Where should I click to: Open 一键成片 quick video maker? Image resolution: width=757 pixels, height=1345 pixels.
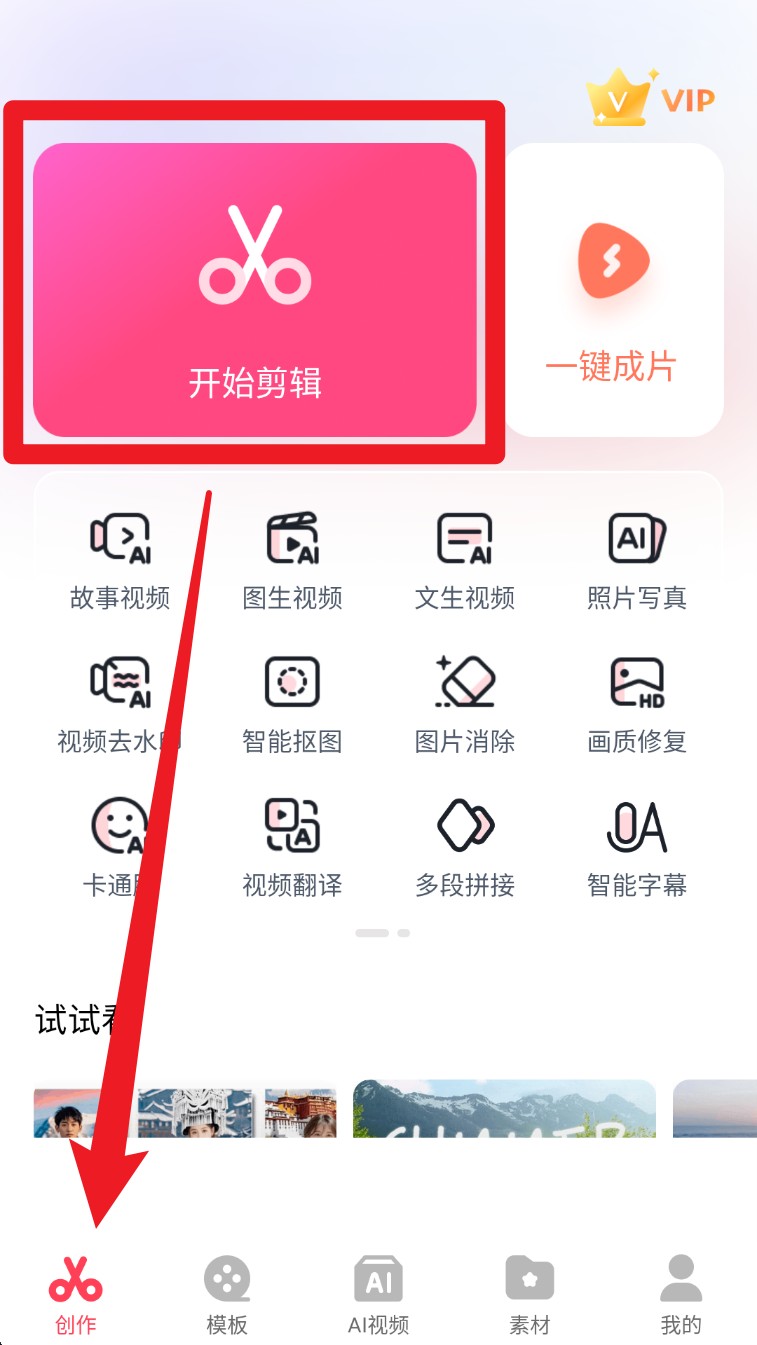[x=612, y=290]
